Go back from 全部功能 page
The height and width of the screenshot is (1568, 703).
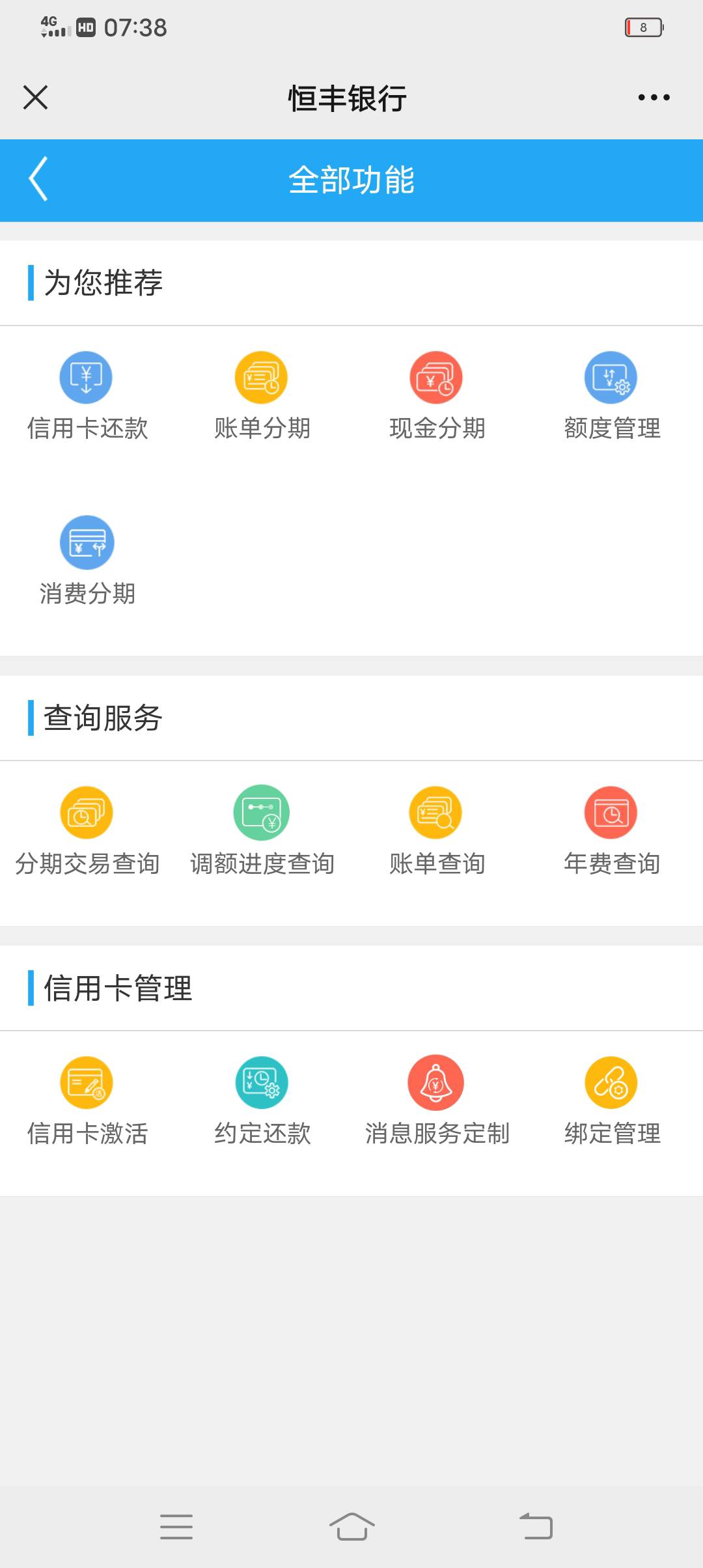point(38,178)
